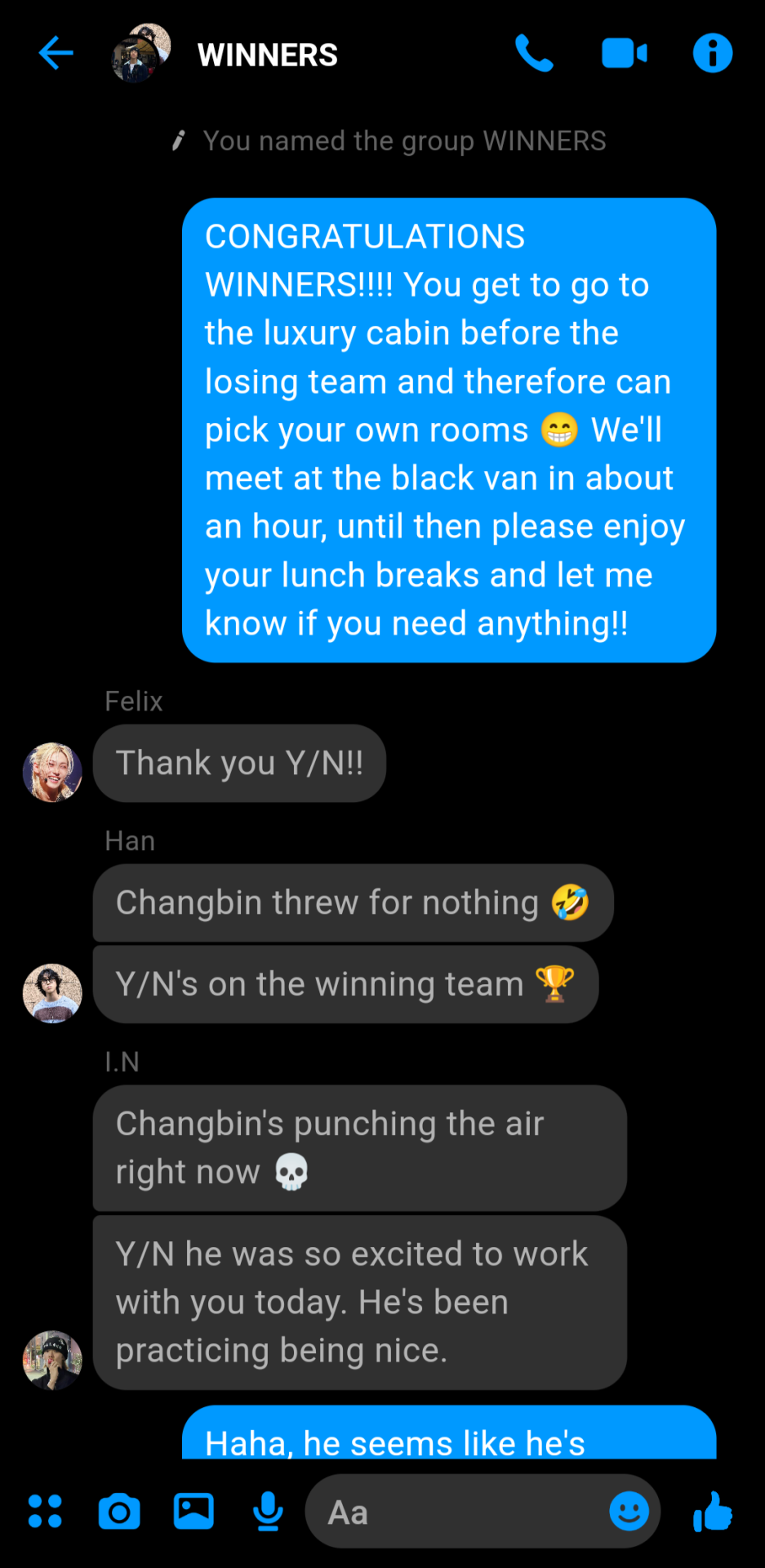765x1568 pixels.
Task: Open the camera to take a photo
Action: [119, 1512]
